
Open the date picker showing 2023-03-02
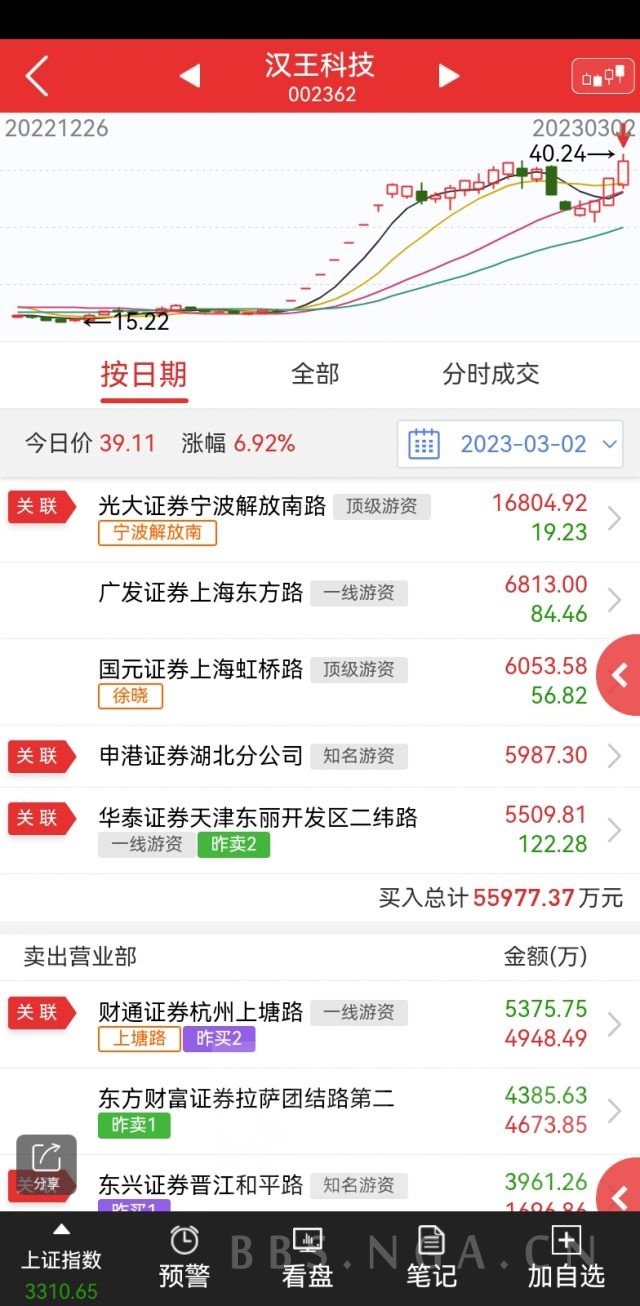(510, 444)
